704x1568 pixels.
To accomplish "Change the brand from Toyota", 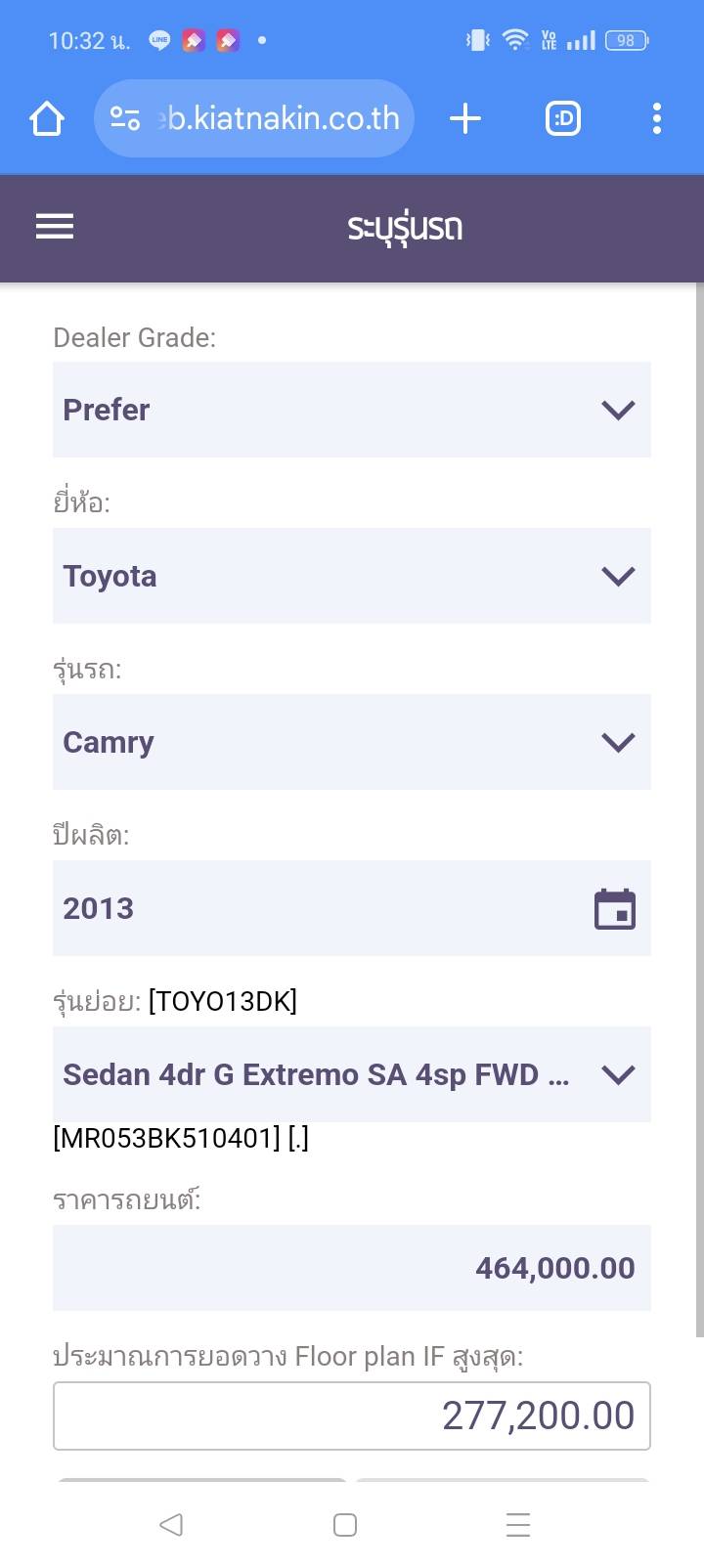I will coord(351,576).
